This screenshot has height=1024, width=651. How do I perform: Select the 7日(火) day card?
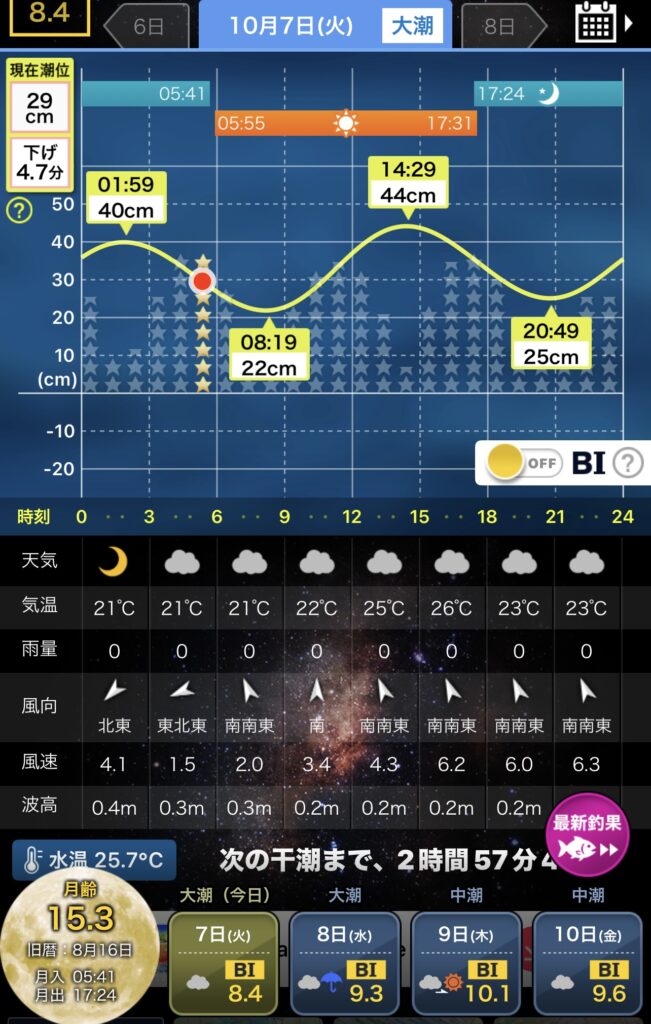pyautogui.click(x=223, y=964)
